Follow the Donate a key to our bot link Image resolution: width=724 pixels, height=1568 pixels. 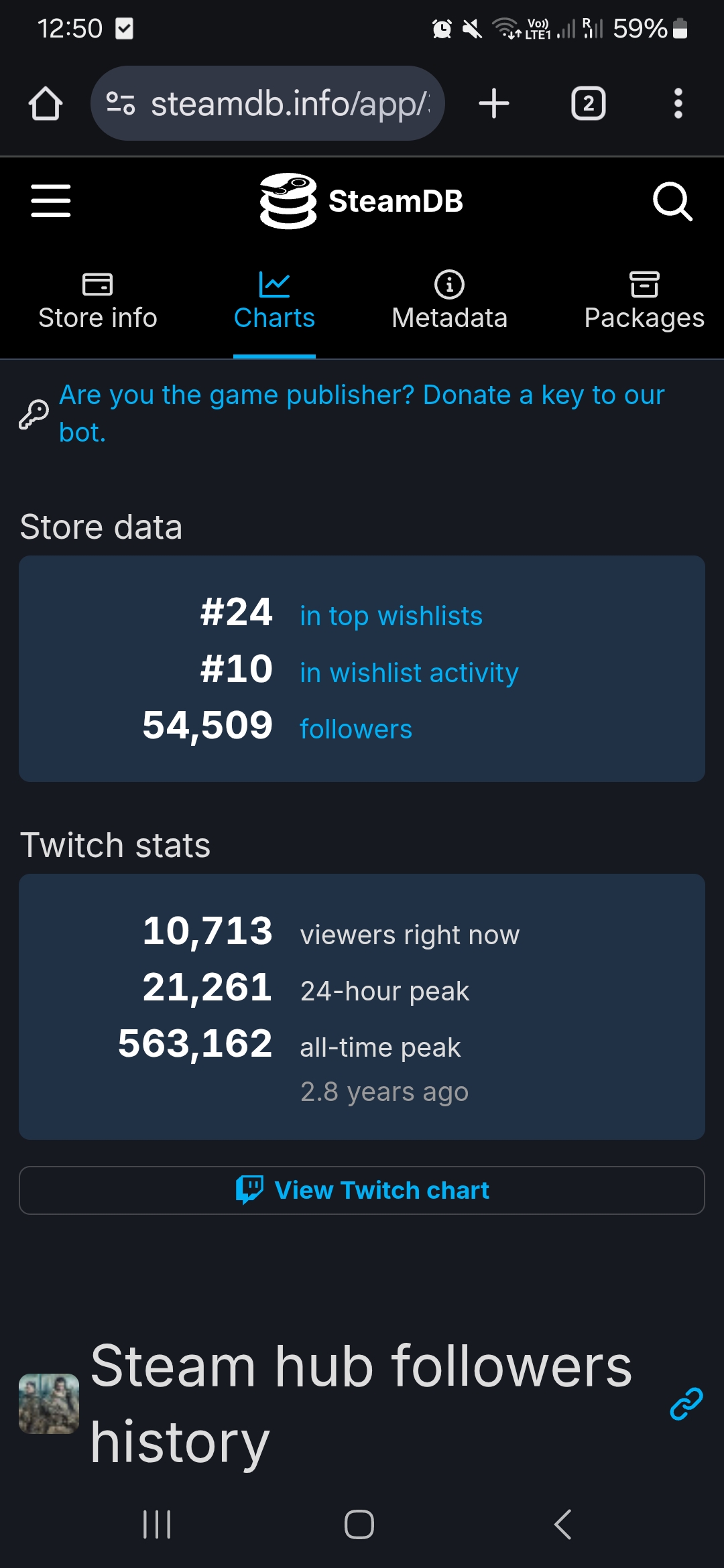pos(362,413)
